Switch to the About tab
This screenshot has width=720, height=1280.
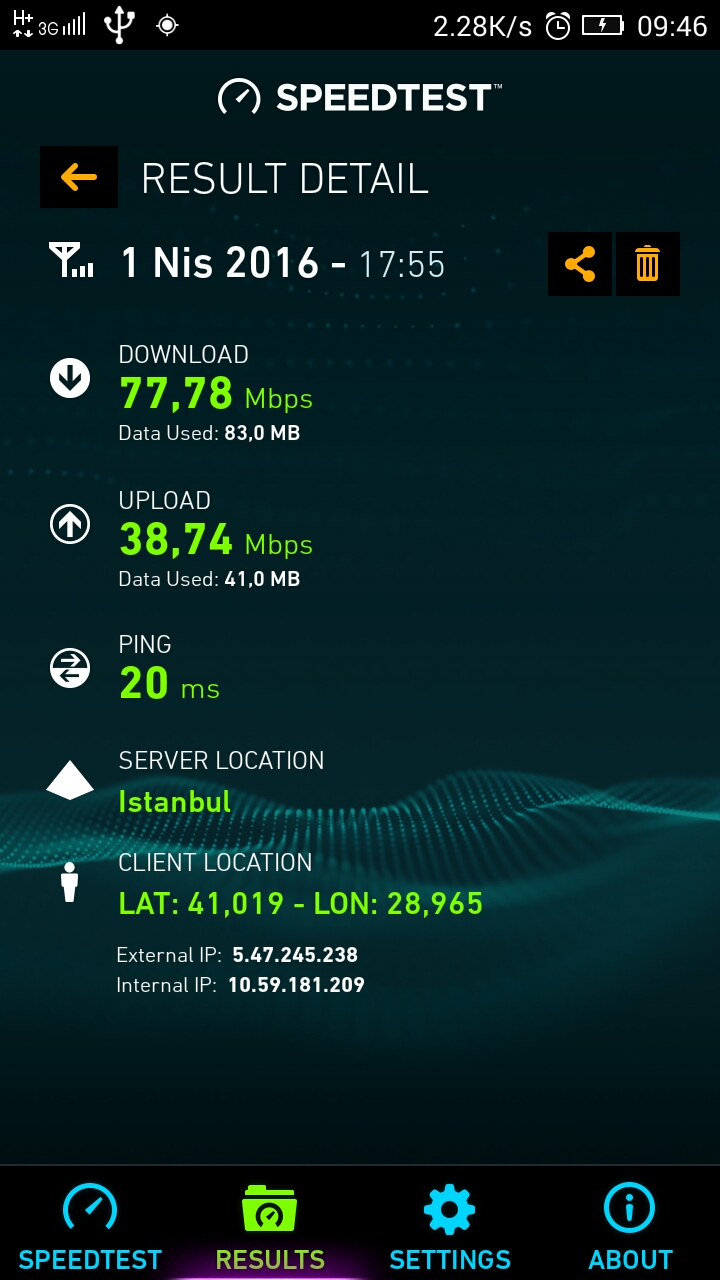tap(630, 1226)
